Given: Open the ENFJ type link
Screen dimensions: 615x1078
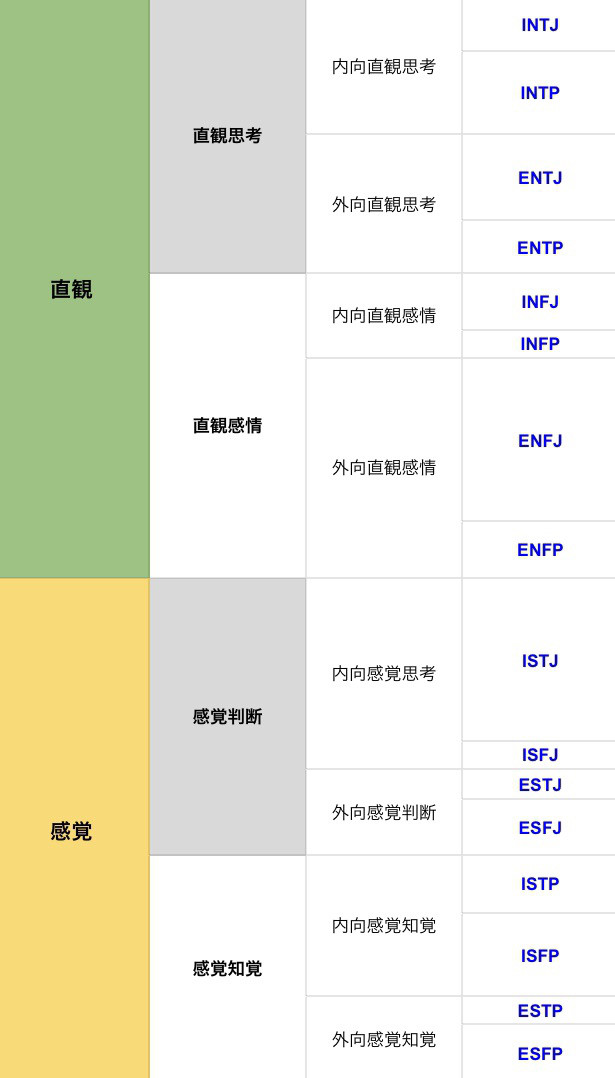Looking at the screenshot, I should point(539,441).
